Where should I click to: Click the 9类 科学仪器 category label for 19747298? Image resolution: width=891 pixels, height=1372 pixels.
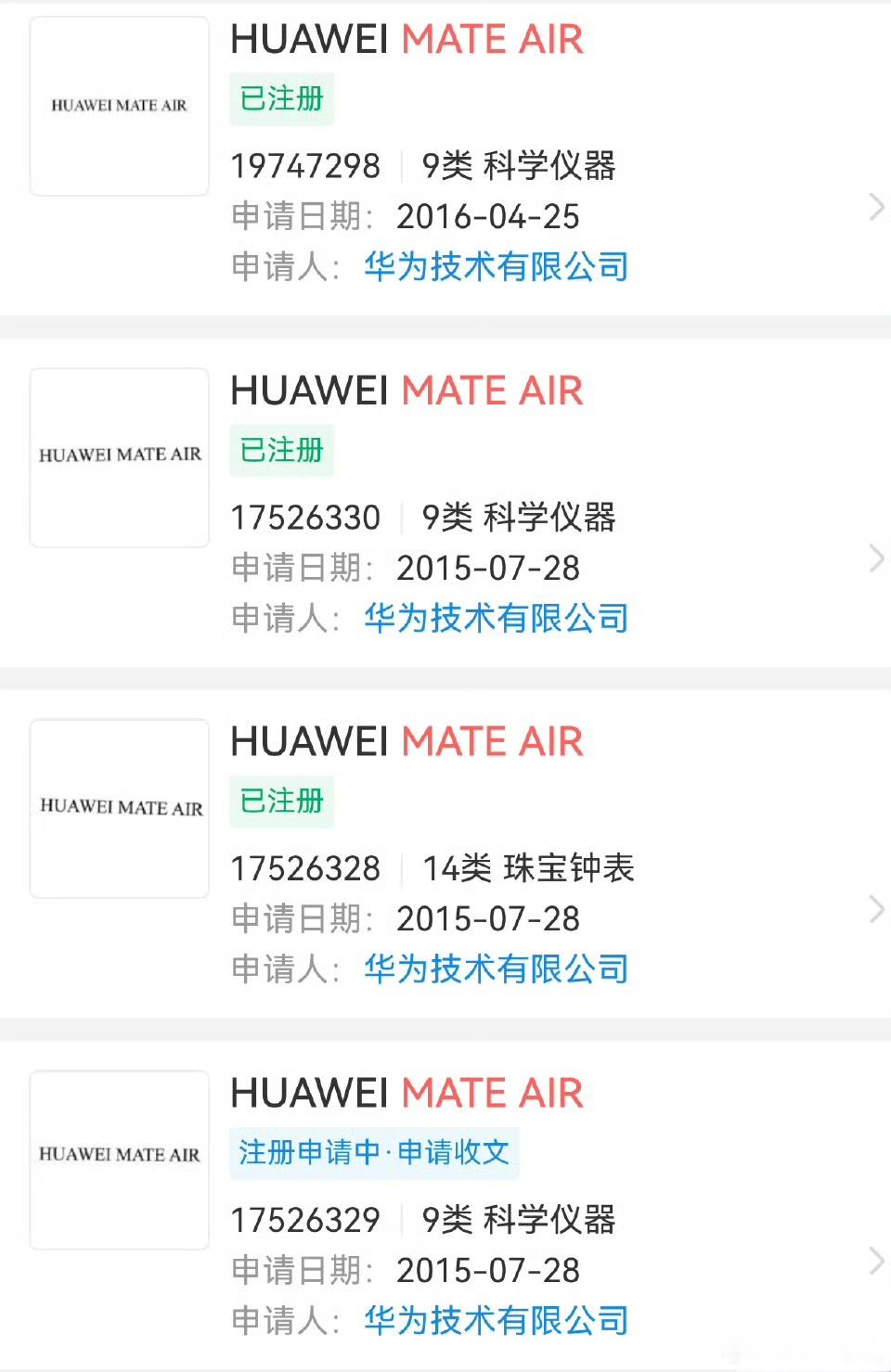tap(523, 165)
